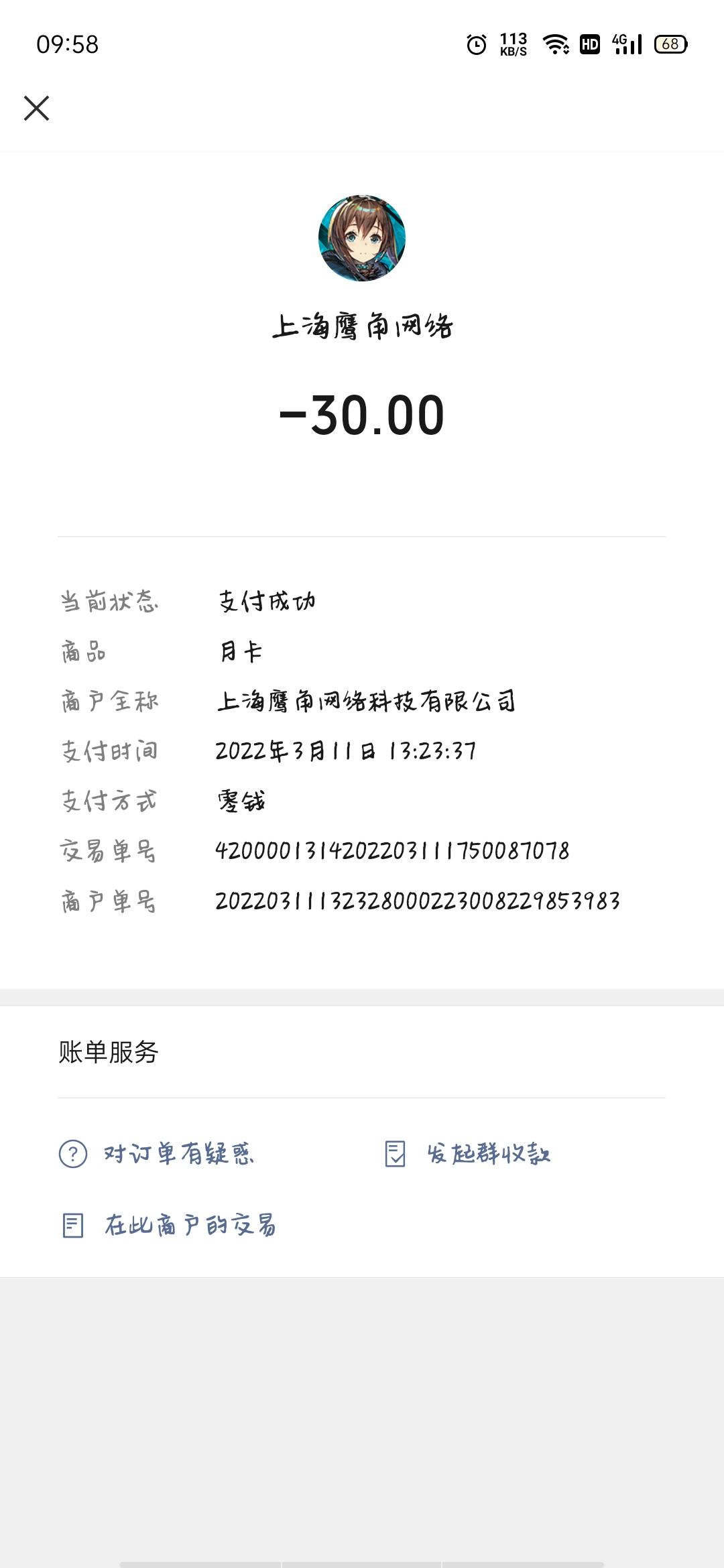
Task: Start a group collection via 发起群收款
Action: point(467,1154)
